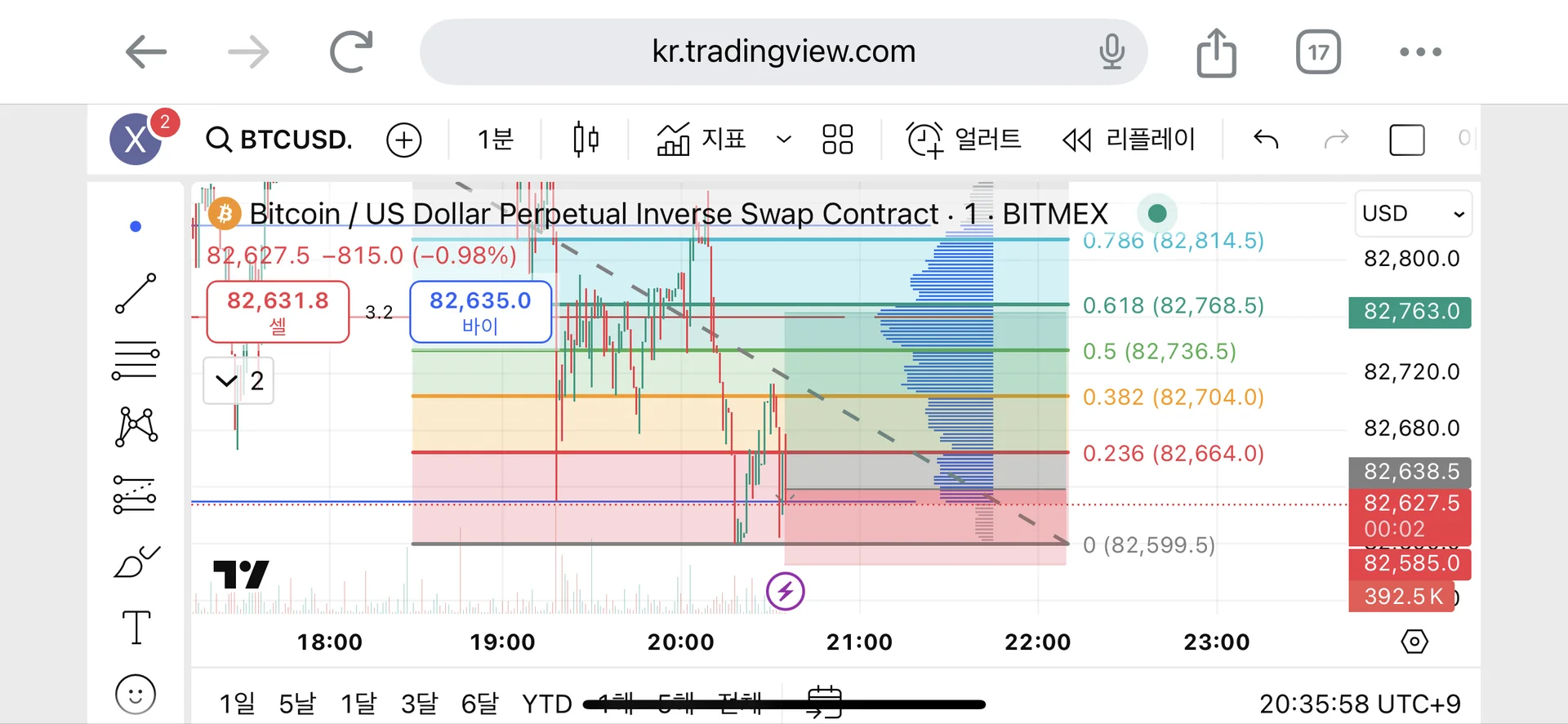The width and height of the screenshot is (1568, 724).
Task: Create an alert with 얼러트
Action: [x=964, y=140]
